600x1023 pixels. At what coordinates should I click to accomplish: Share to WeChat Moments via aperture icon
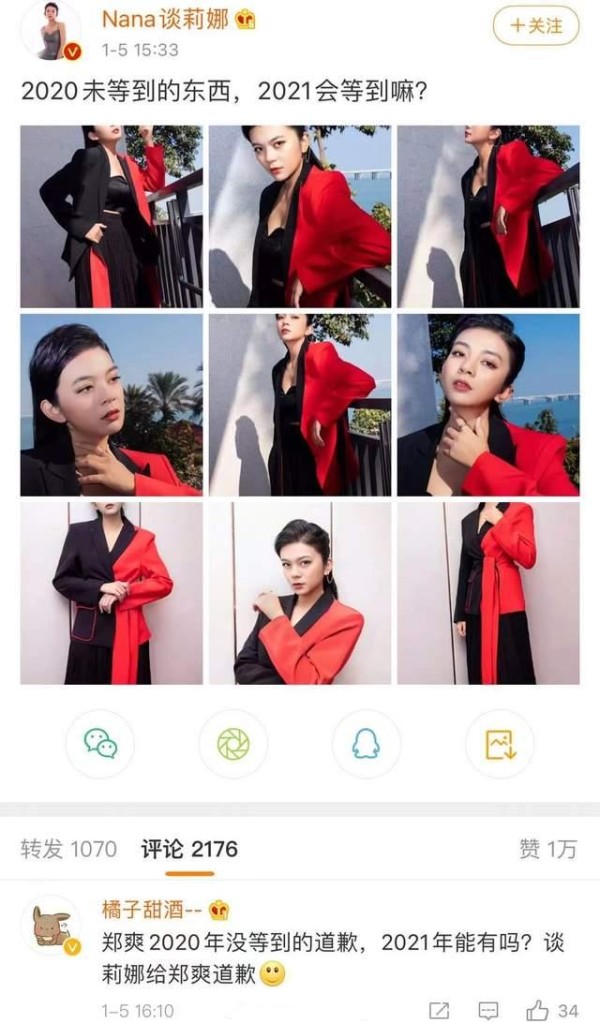pos(233,743)
